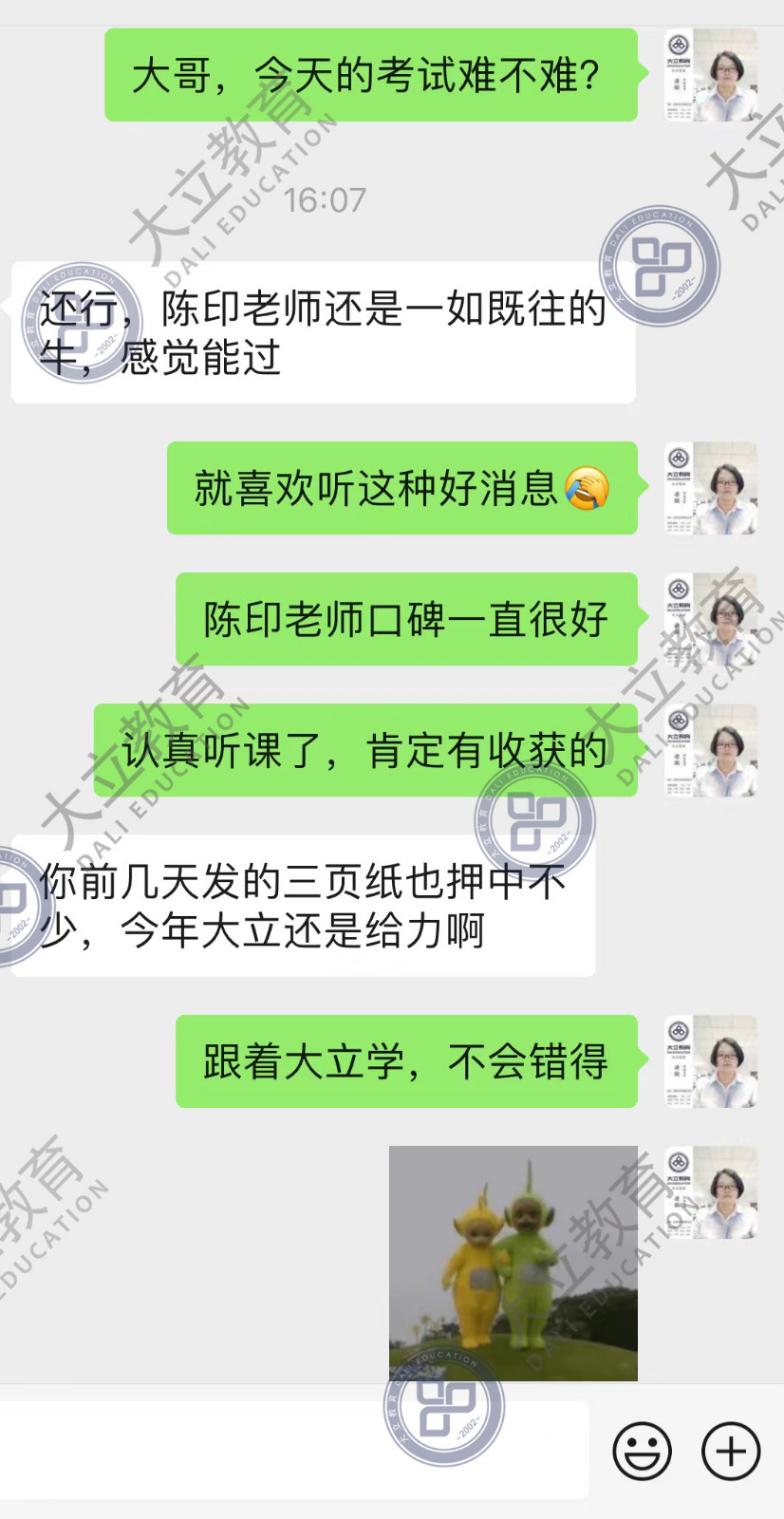Open the Teletubbies image message
The height and width of the screenshot is (1519, 784).
pos(513,1263)
